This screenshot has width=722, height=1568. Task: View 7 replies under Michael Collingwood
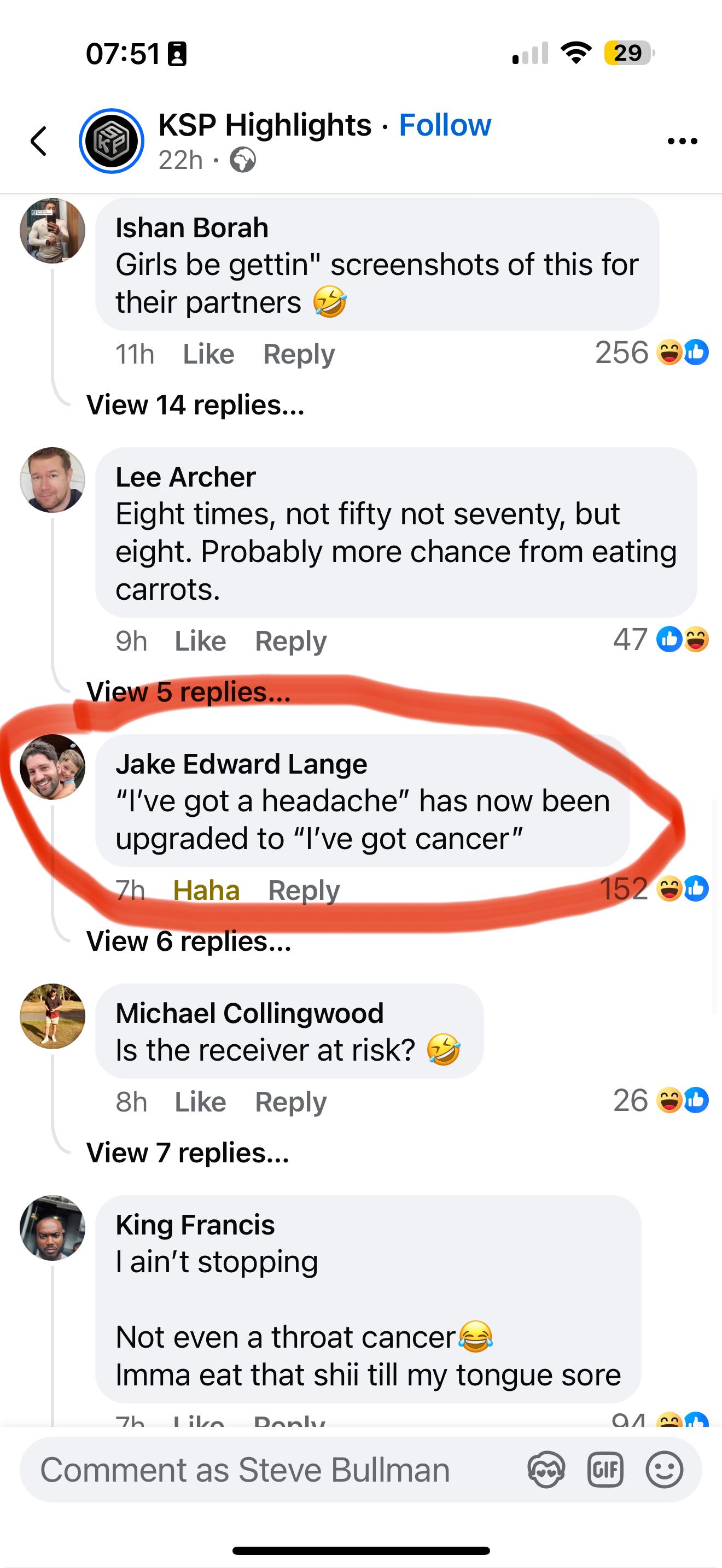[188, 1153]
